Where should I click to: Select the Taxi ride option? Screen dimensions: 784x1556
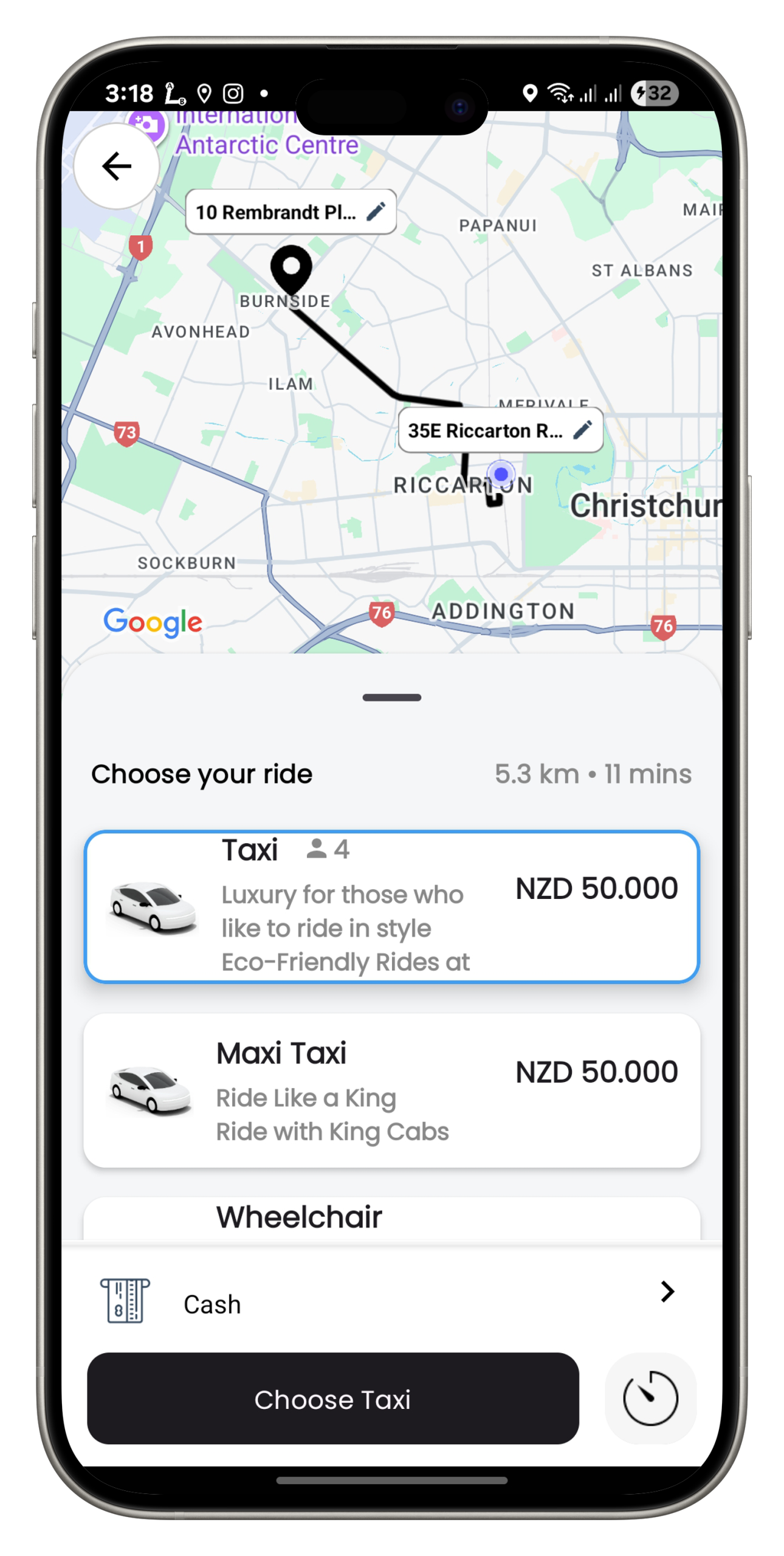pos(391,906)
